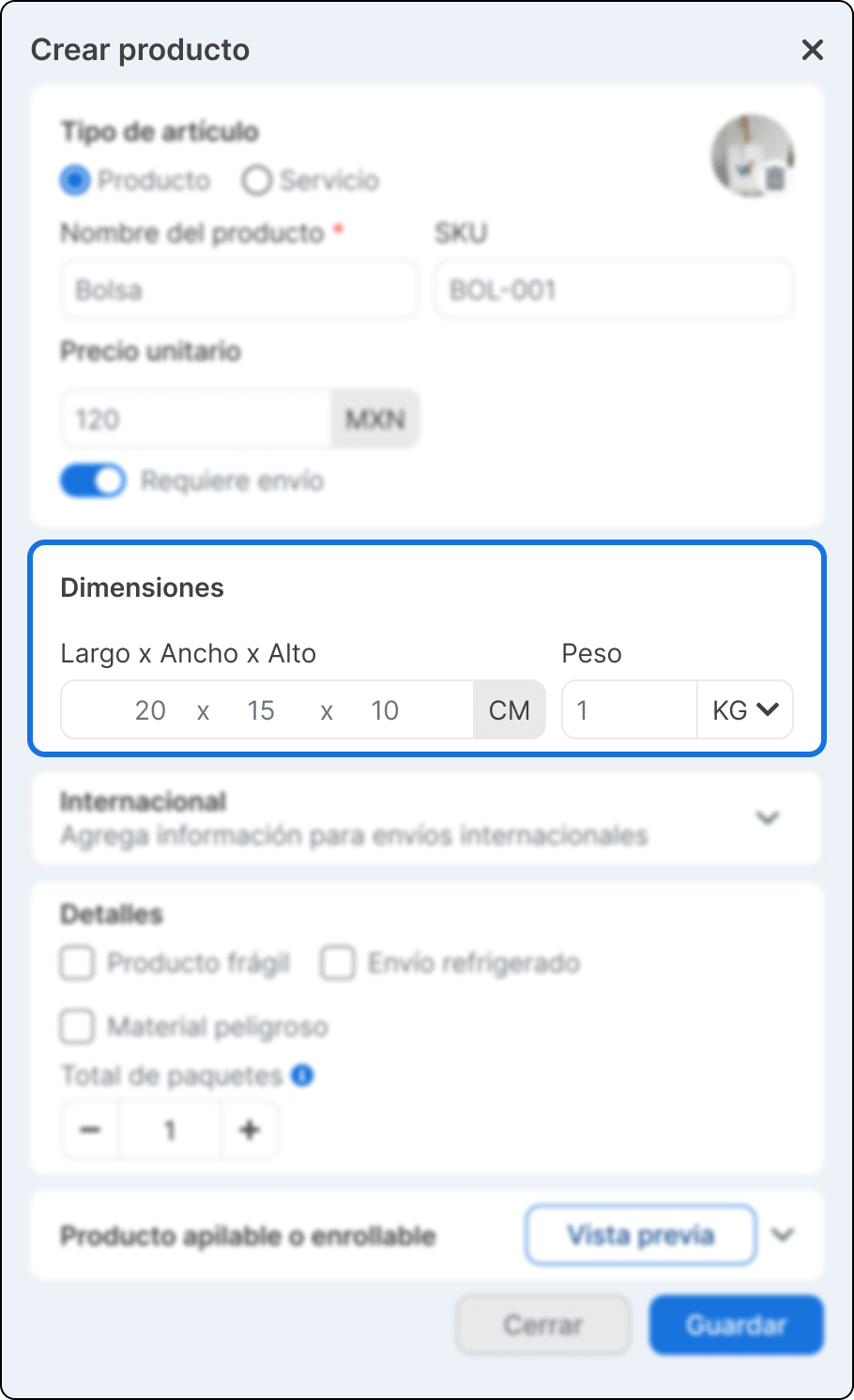
Task: Check the Producto frágil box
Action: pos(77,963)
